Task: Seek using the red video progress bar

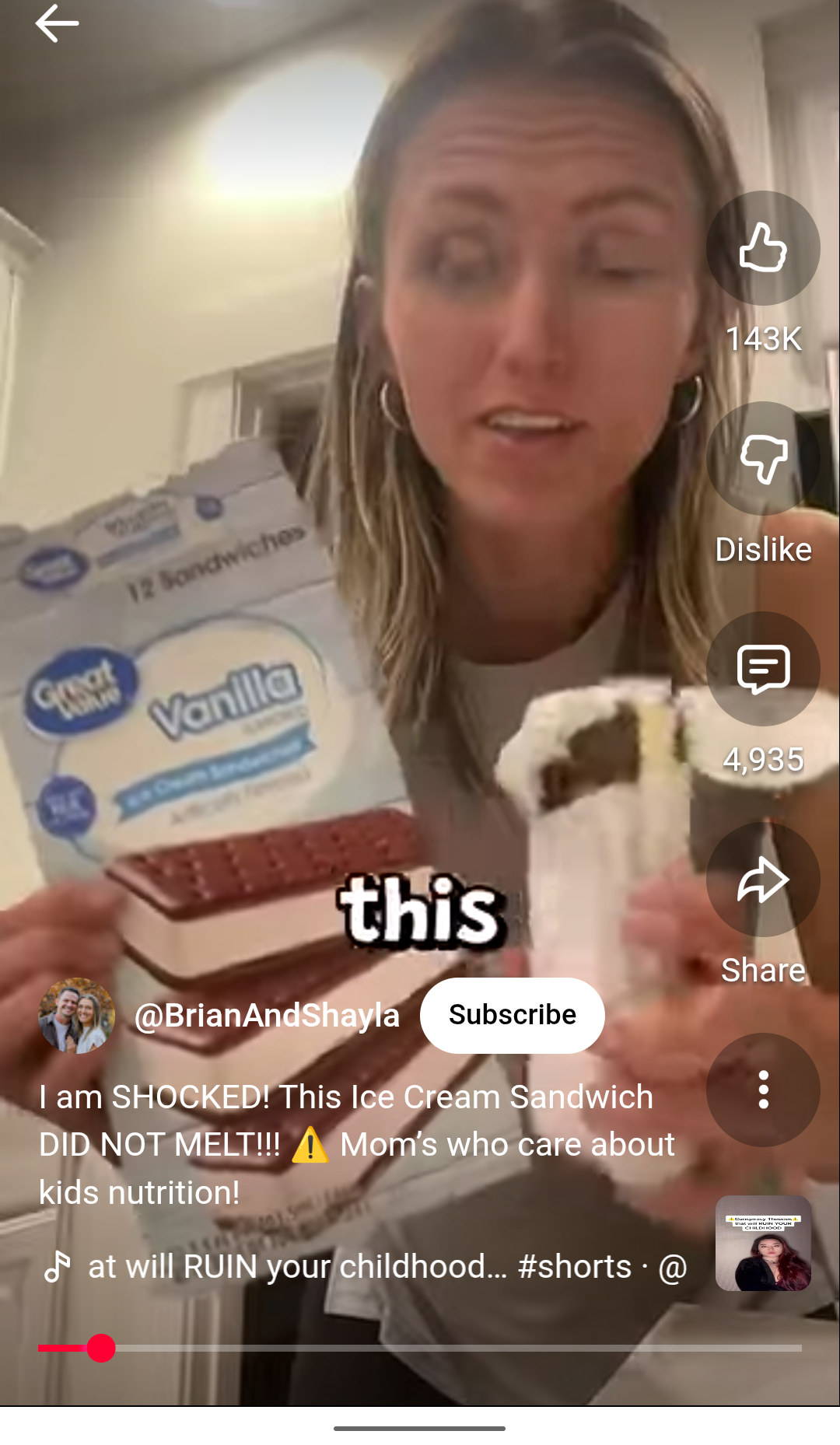Action: (x=420, y=1348)
